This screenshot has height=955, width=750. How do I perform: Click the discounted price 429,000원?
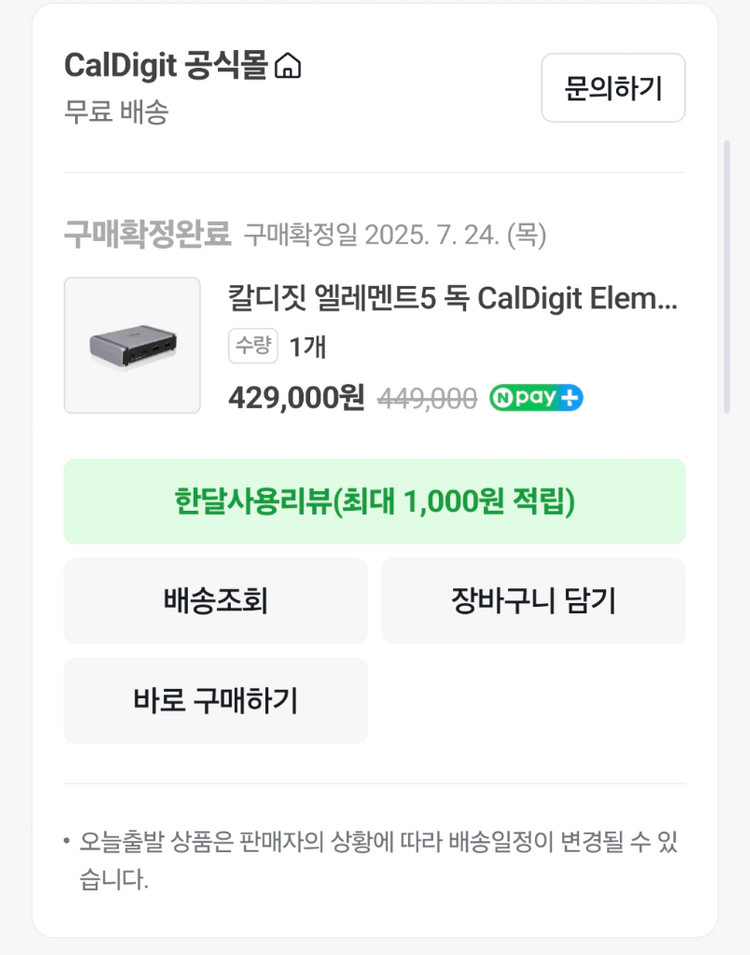point(296,398)
